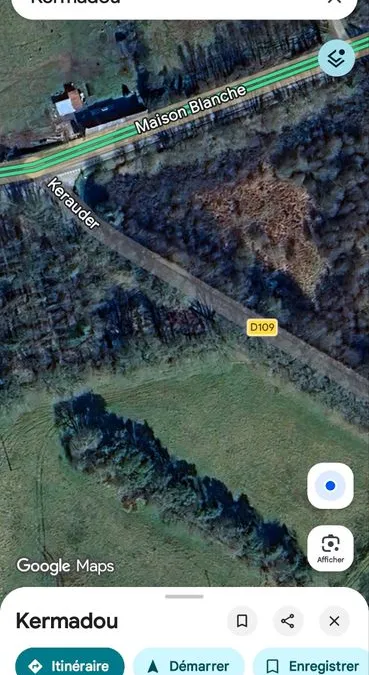
Task: Open the map layers selector
Action: click(x=336, y=58)
